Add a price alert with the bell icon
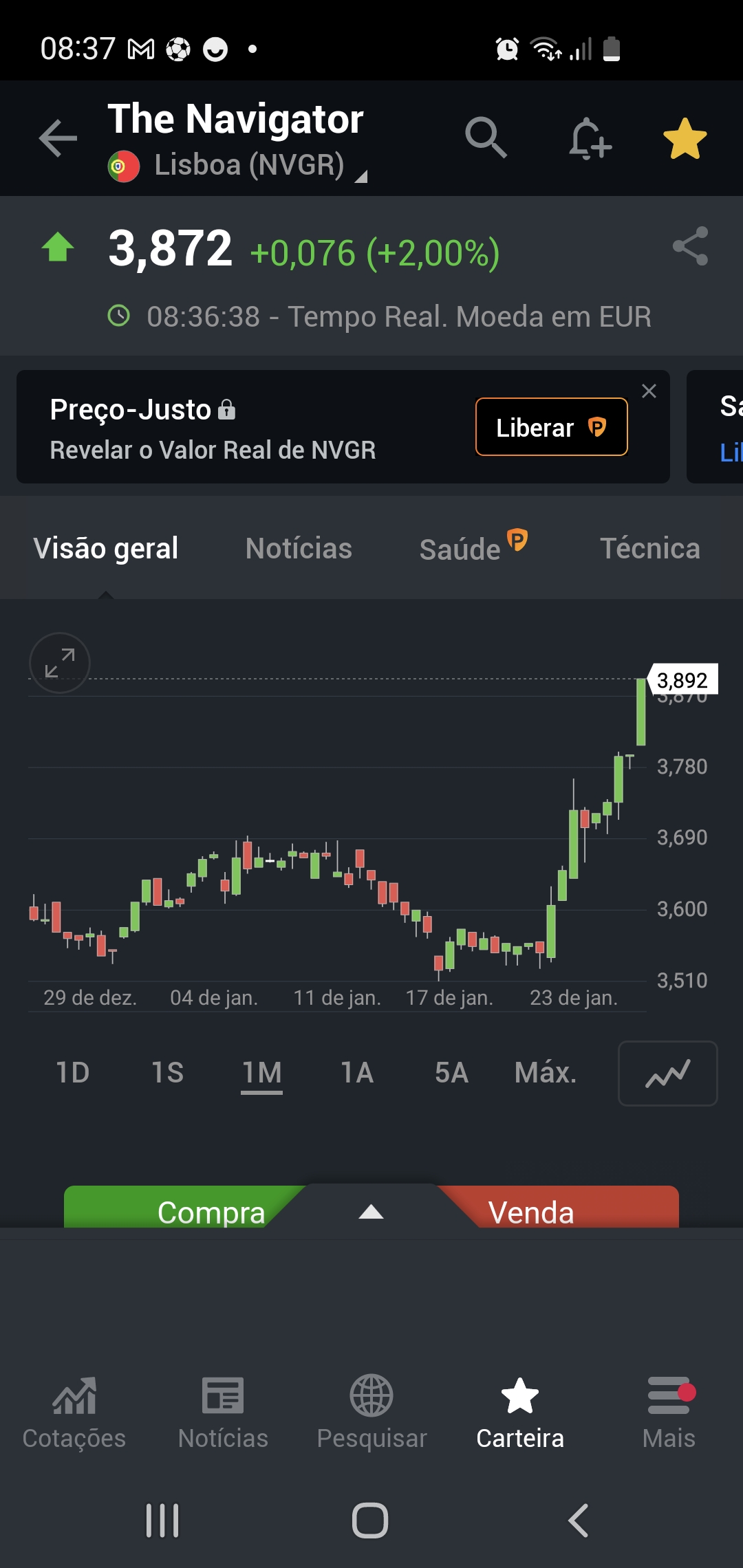 pos(590,138)
